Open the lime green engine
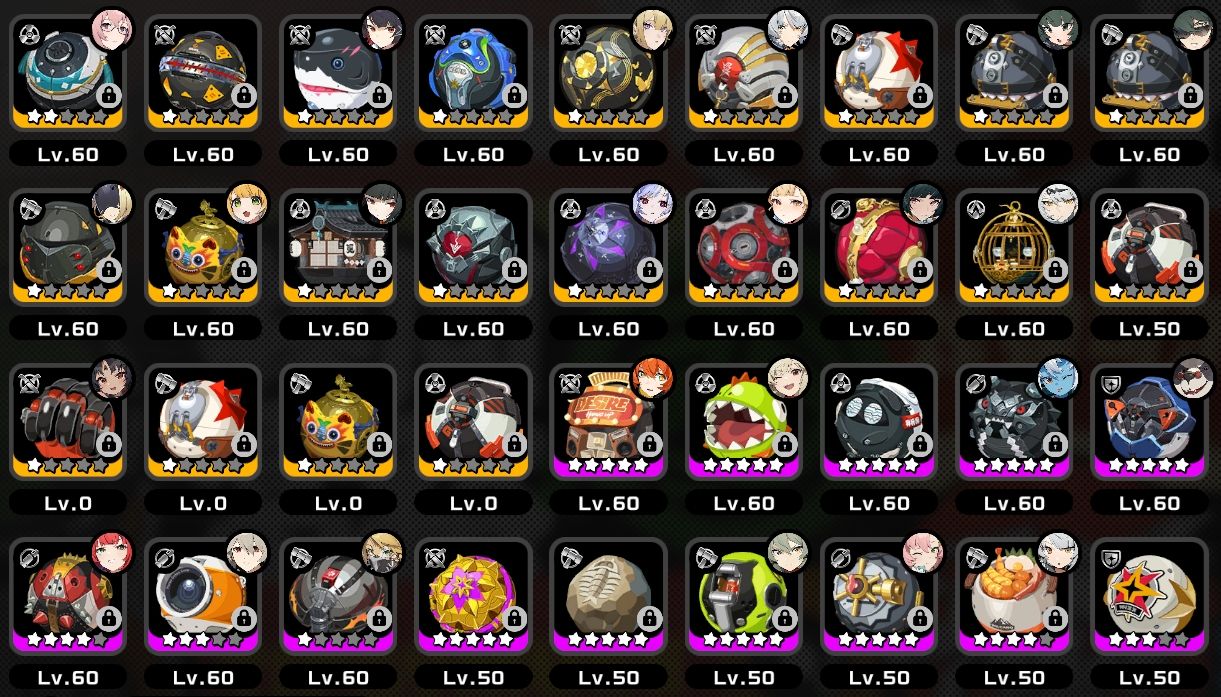 point(743,596)
